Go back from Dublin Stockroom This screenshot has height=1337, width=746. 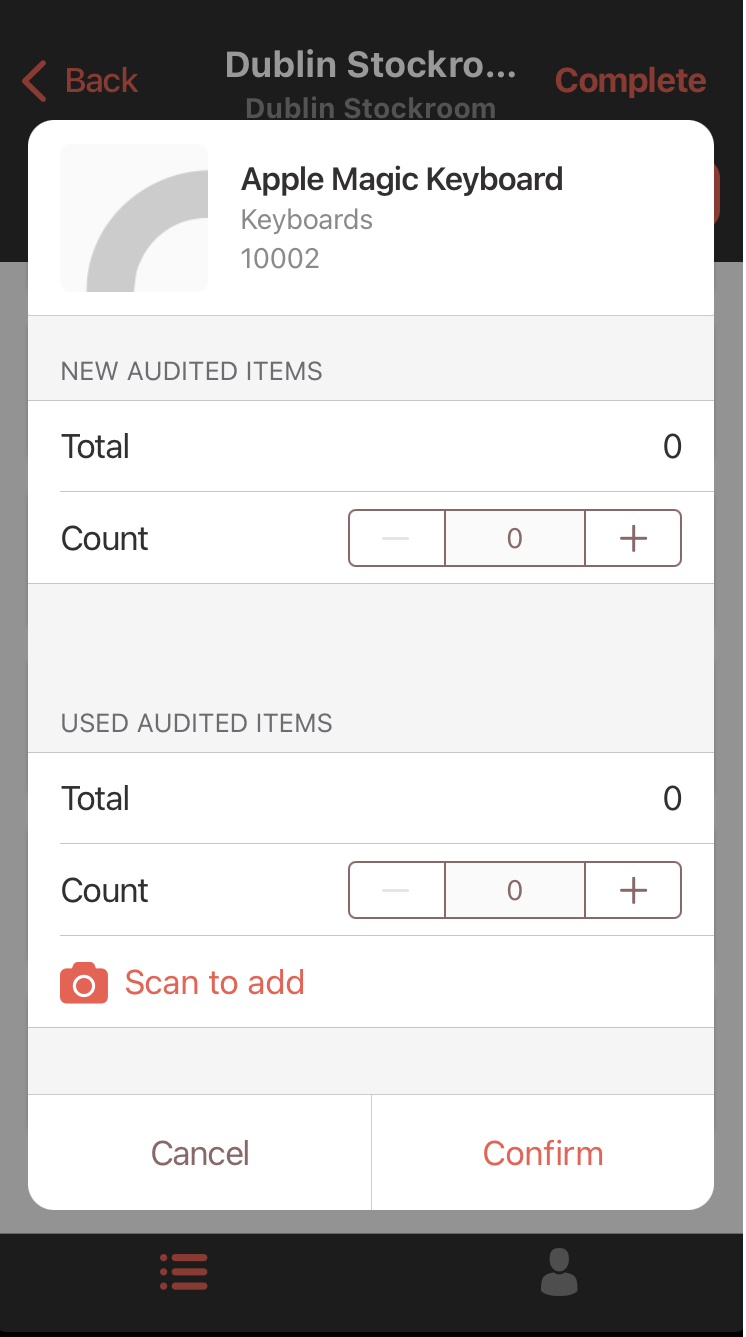coord(80,80)
